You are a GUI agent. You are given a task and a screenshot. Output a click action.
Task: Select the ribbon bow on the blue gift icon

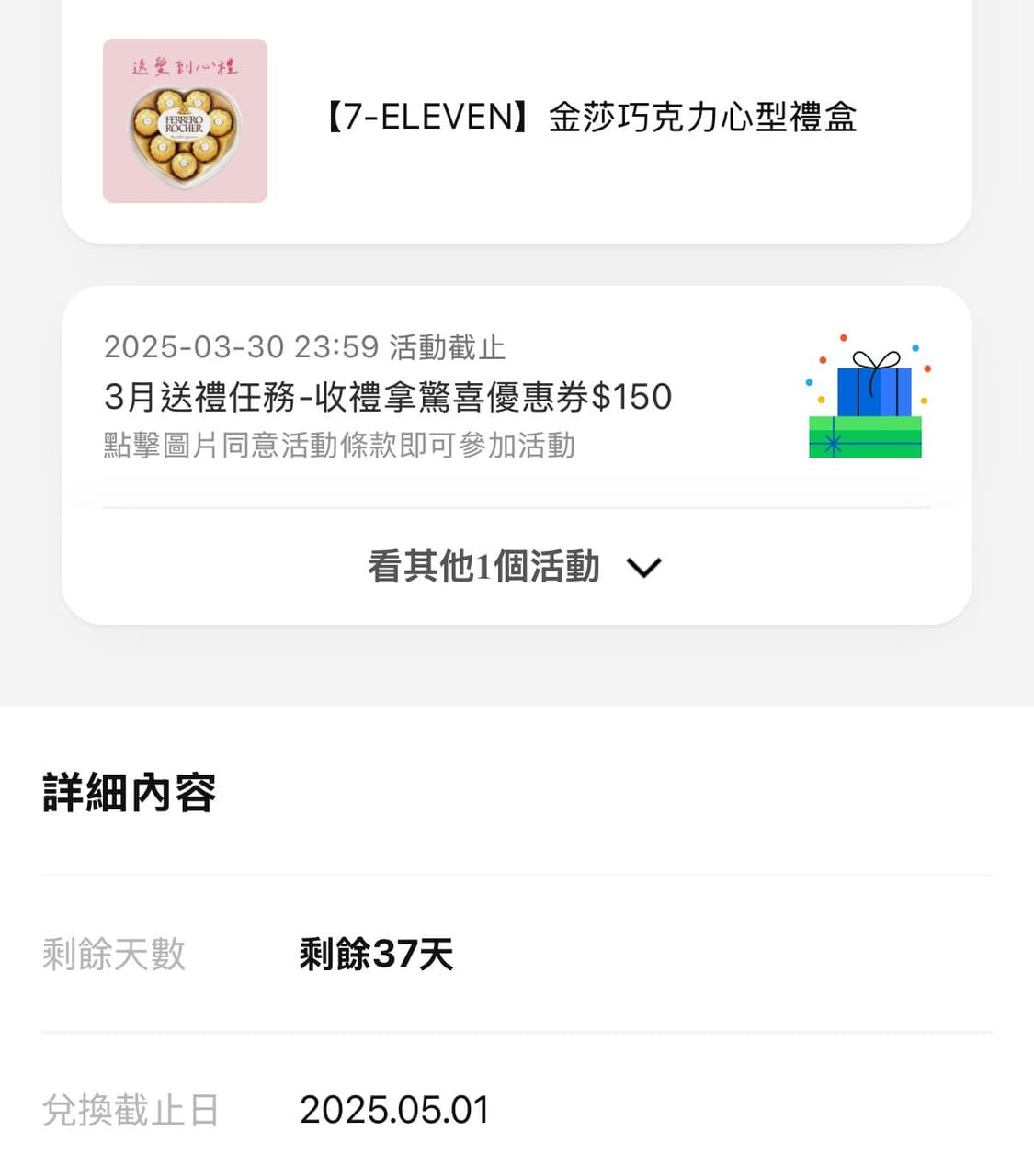[x=875, y=358]
